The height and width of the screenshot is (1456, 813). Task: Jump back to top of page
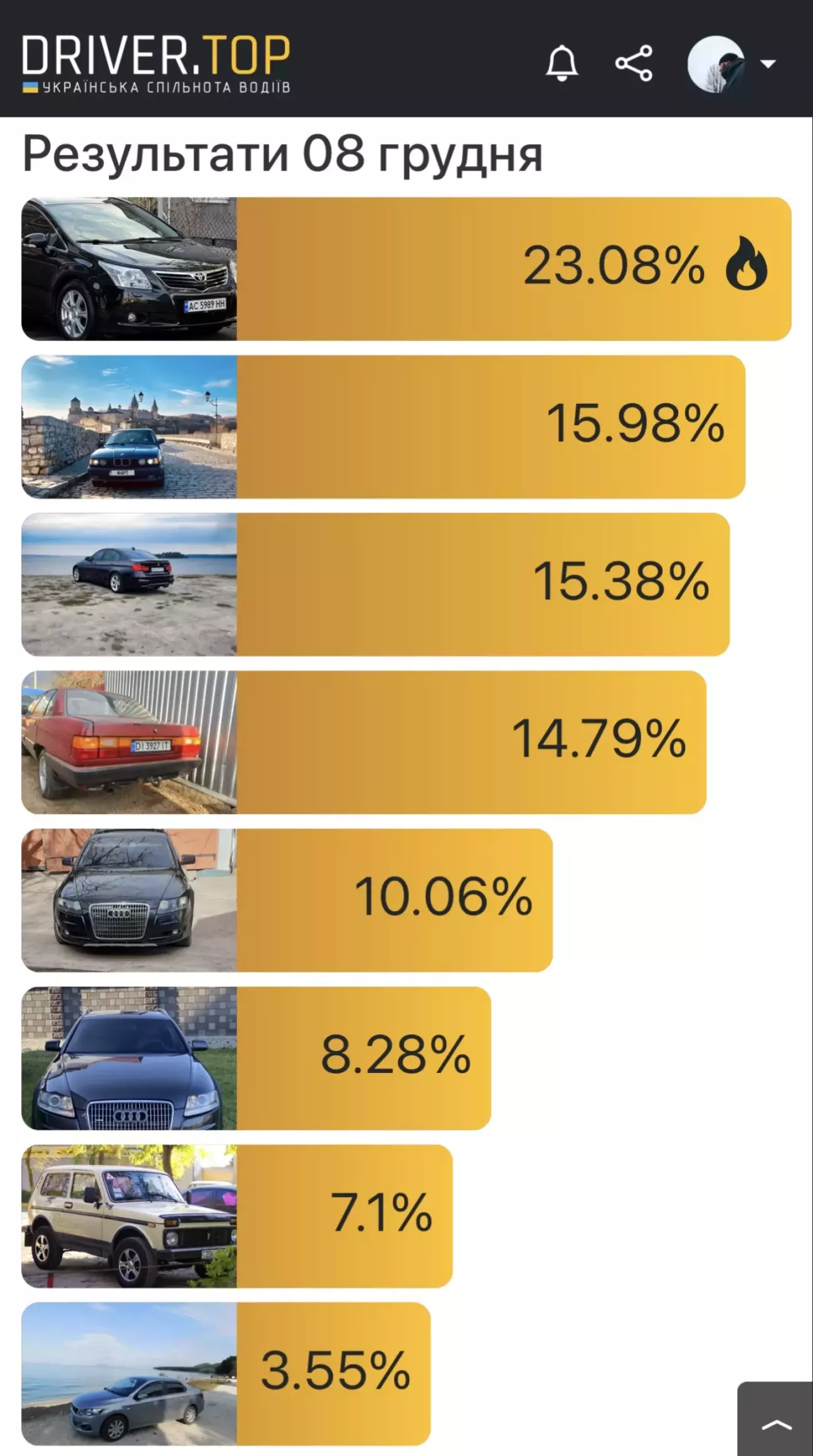[776, 1421]
